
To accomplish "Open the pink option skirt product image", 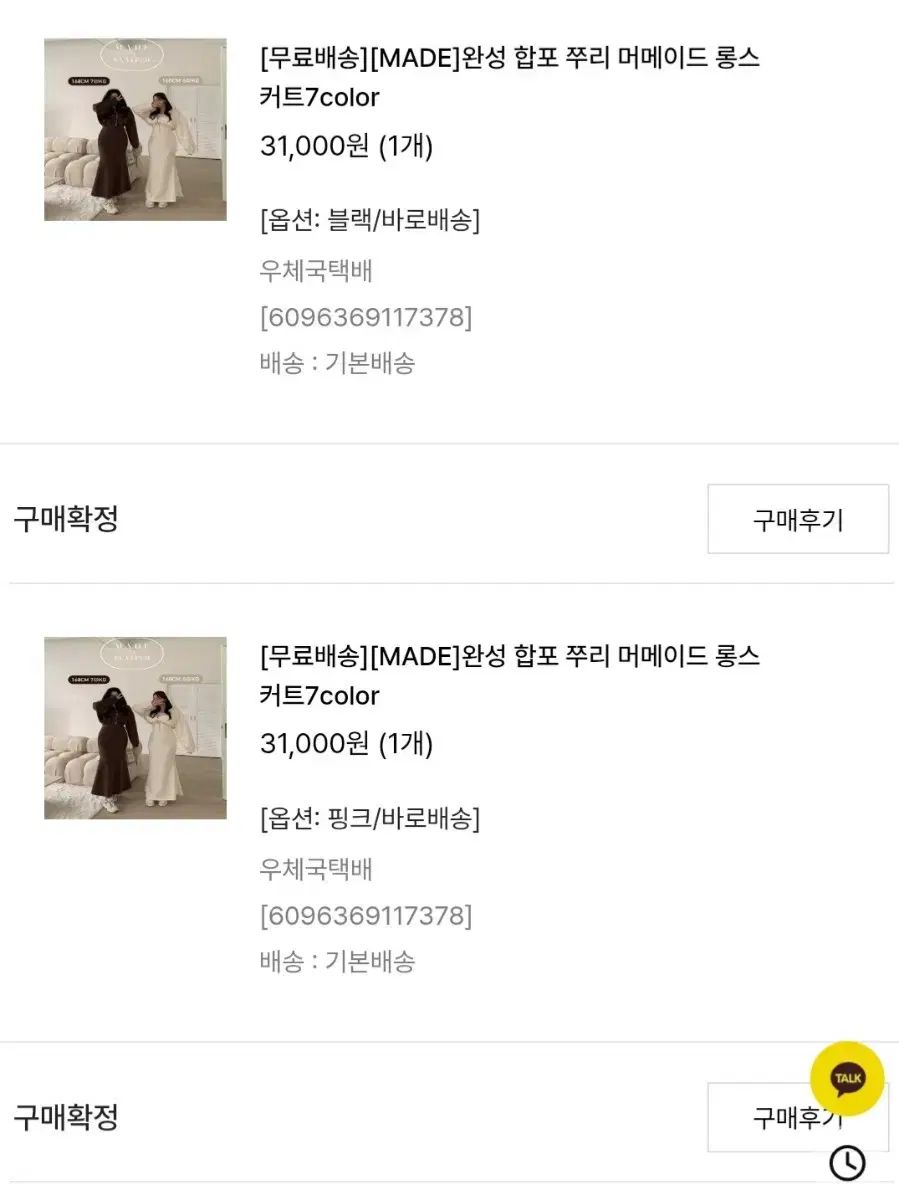I will tap(135, 728).
